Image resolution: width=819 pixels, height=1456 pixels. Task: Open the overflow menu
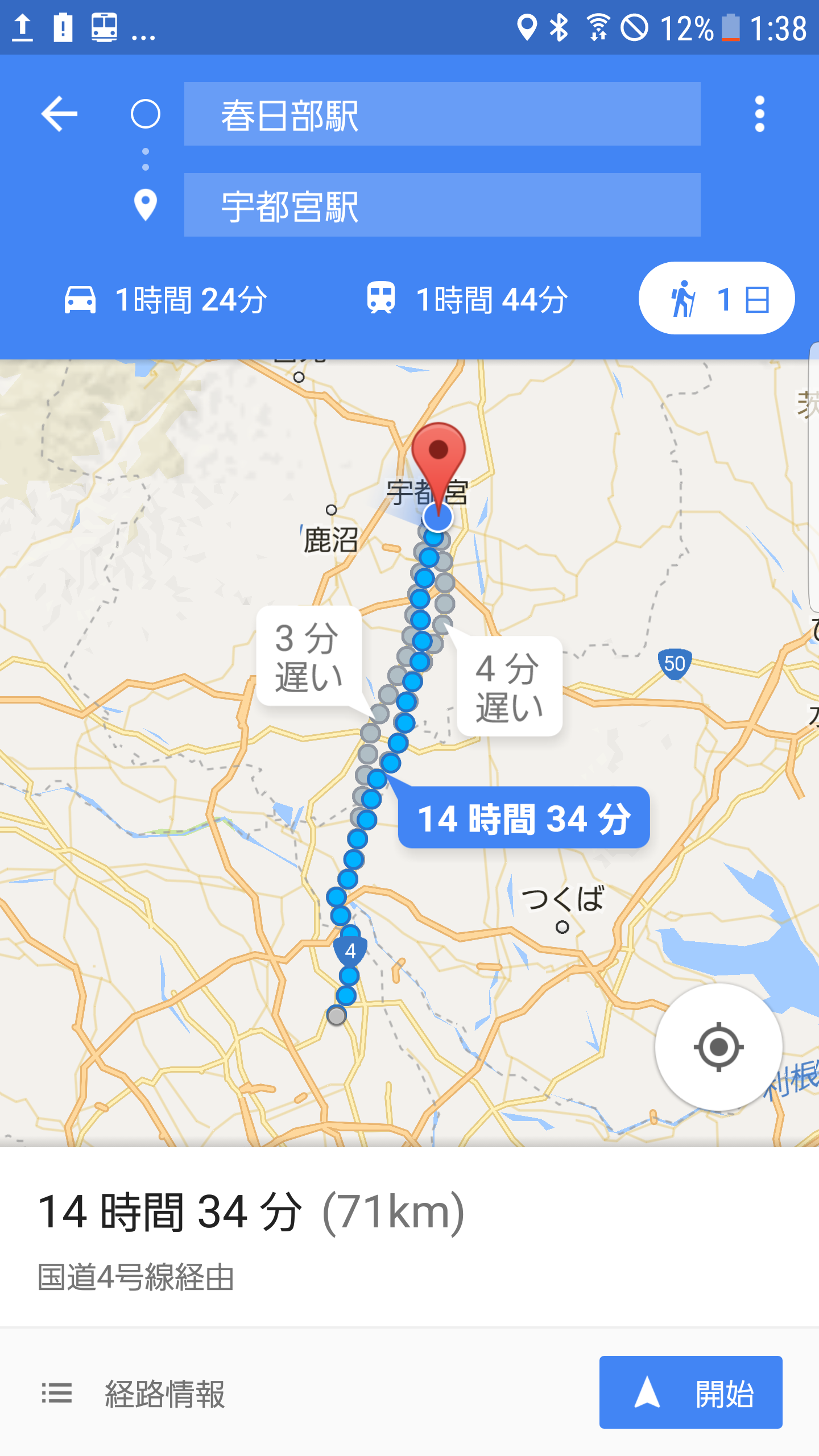coord(759,114)
